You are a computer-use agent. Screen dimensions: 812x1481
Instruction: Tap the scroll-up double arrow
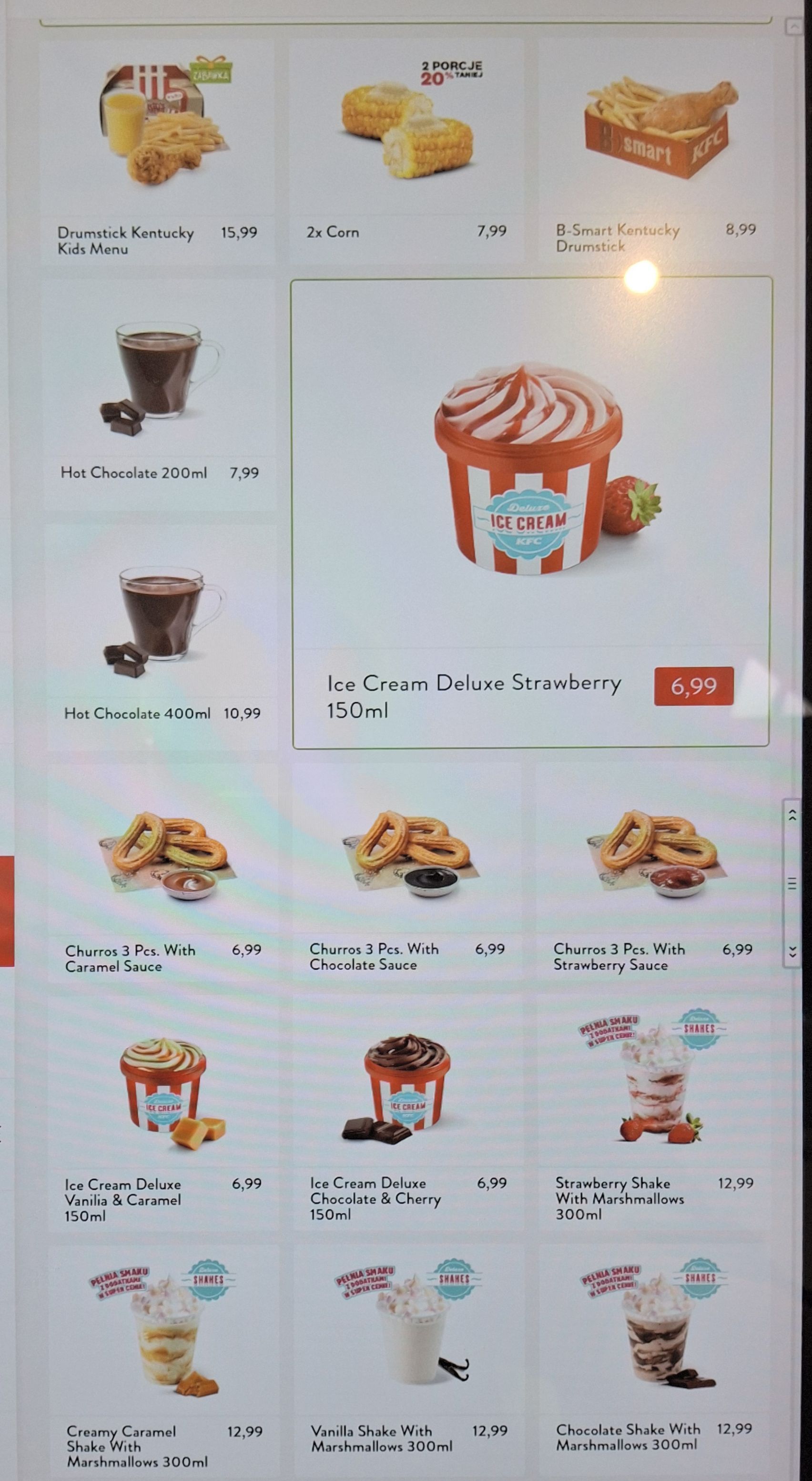click(792, 815)
